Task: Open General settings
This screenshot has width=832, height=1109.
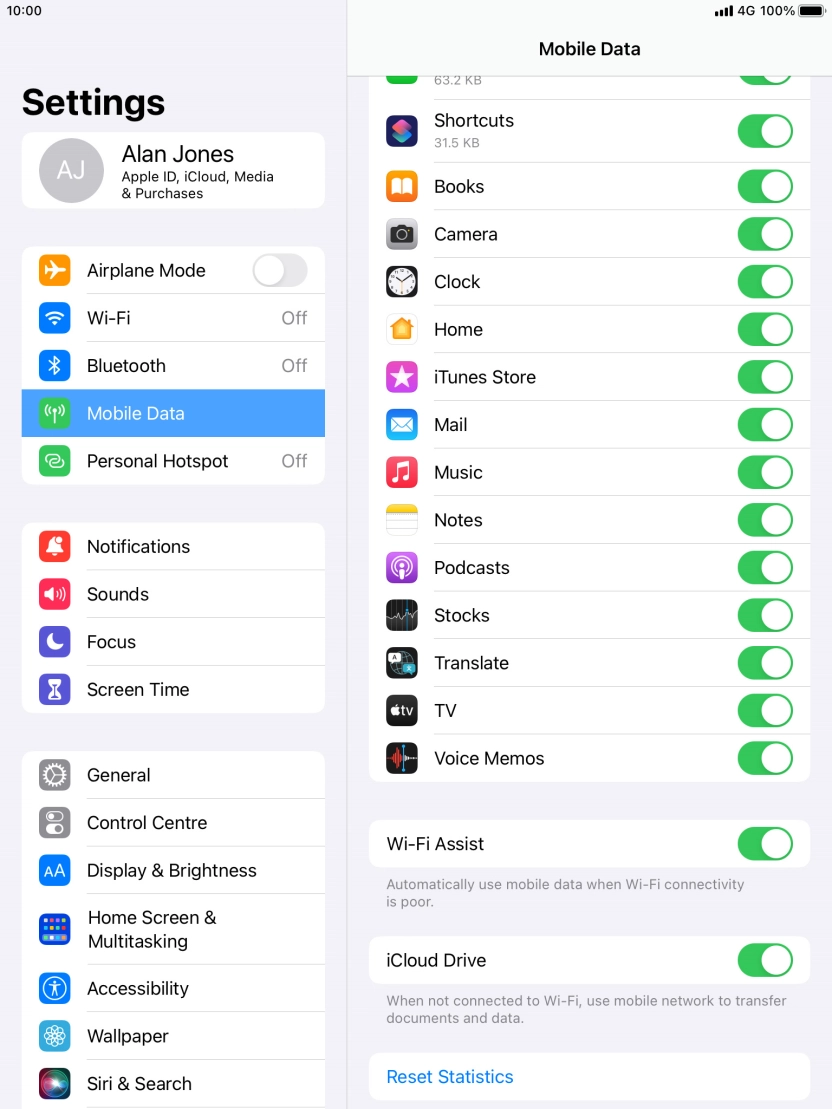Action: 173,774
